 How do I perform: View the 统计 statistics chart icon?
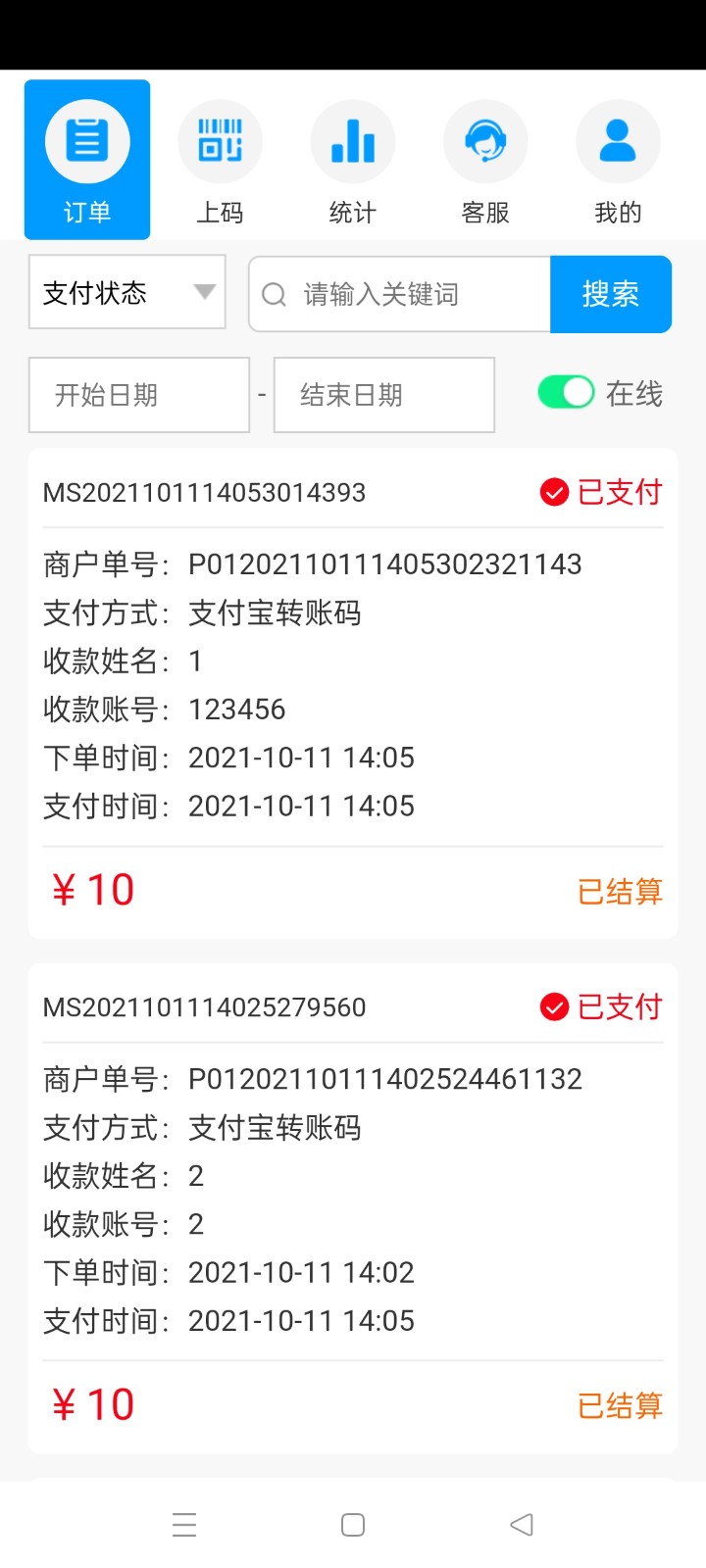pyautogui.click(x=352, y=140)
